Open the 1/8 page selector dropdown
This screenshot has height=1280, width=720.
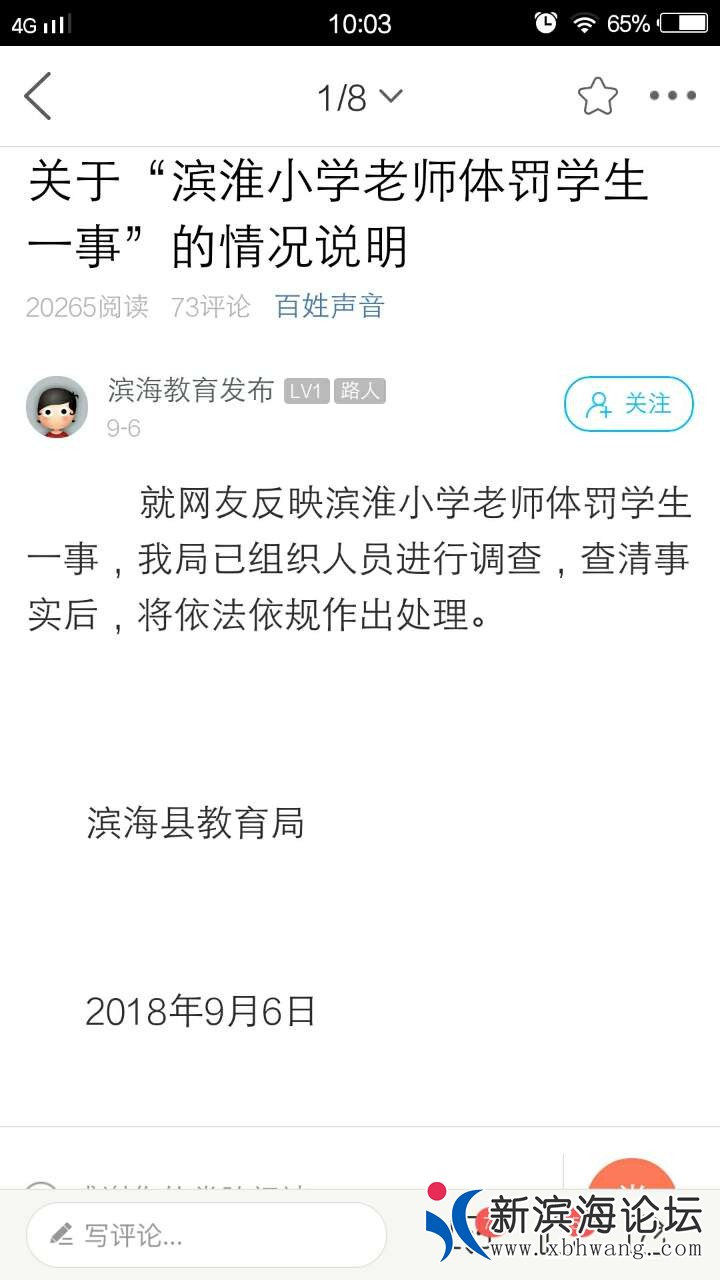[359, 97]
